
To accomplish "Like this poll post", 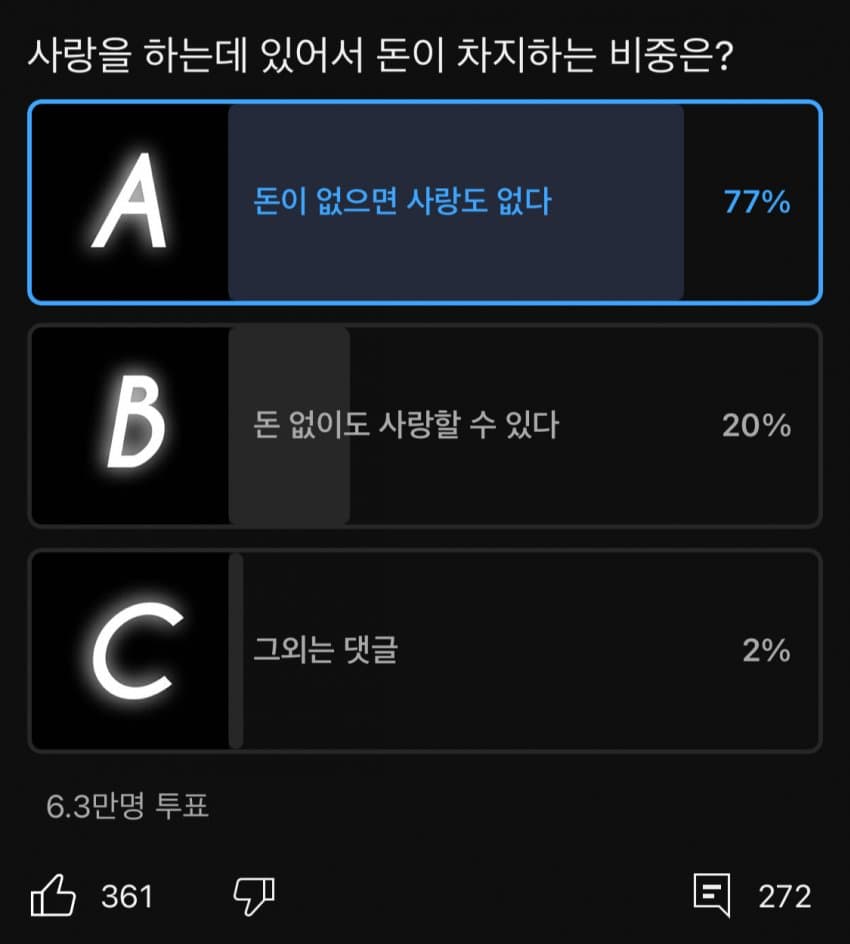I will point(54,896).
